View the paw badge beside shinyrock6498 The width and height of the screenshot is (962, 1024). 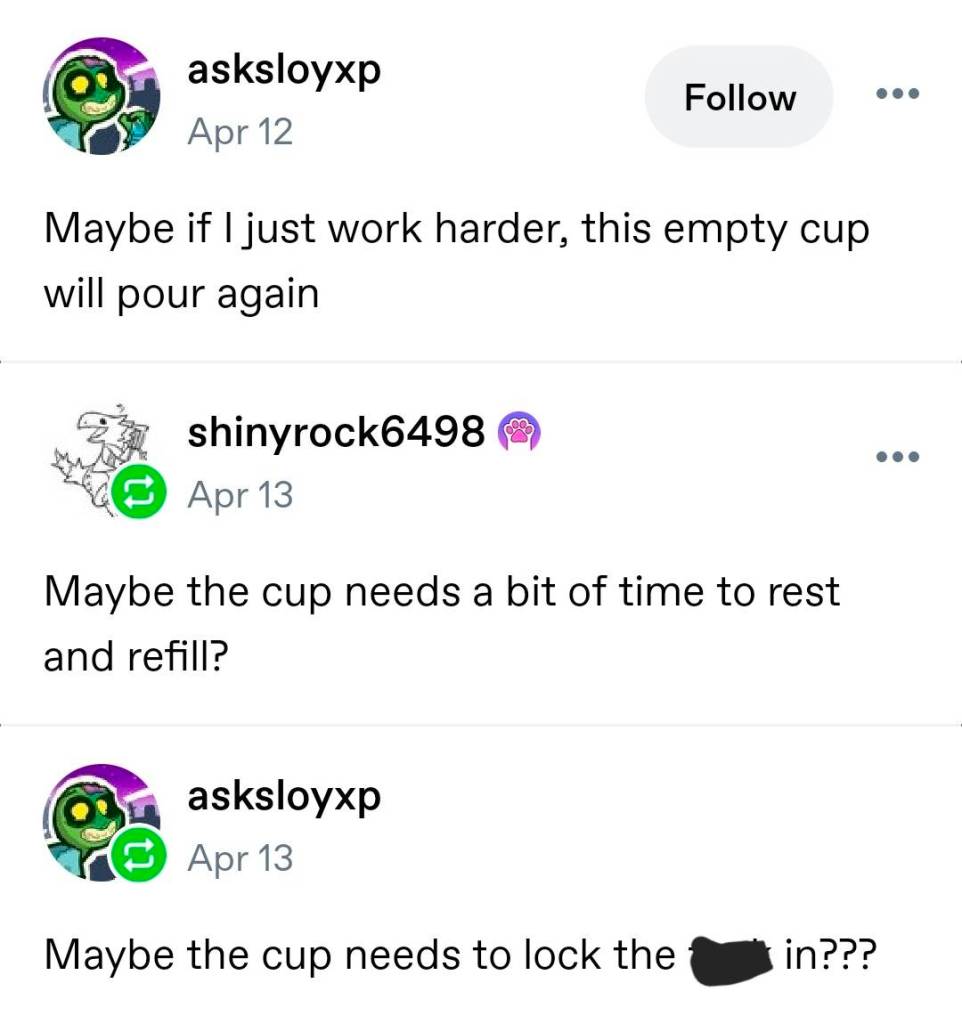(518, 432)
